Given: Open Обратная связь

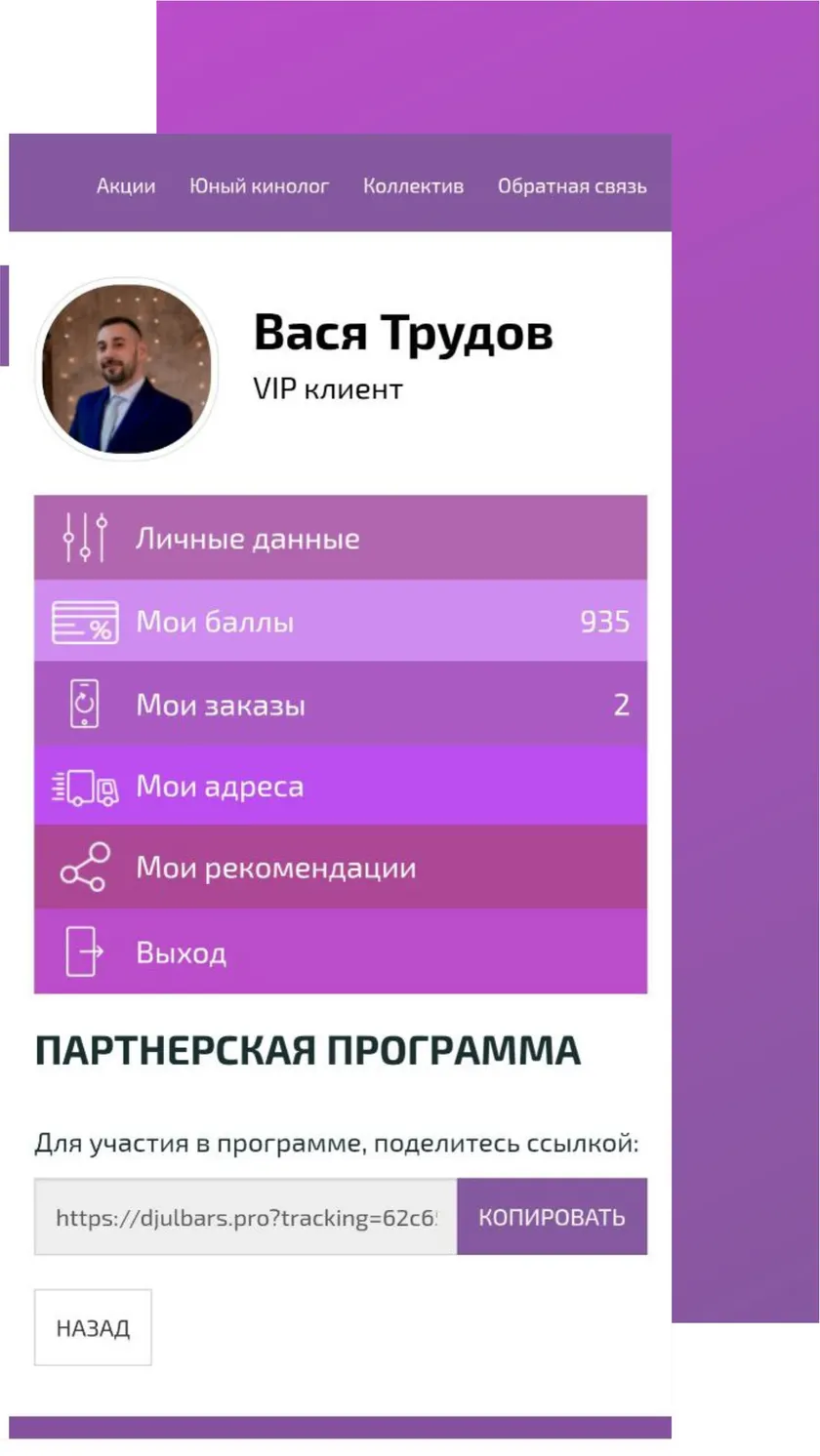Looking at the screenshot, I should 571,185.
